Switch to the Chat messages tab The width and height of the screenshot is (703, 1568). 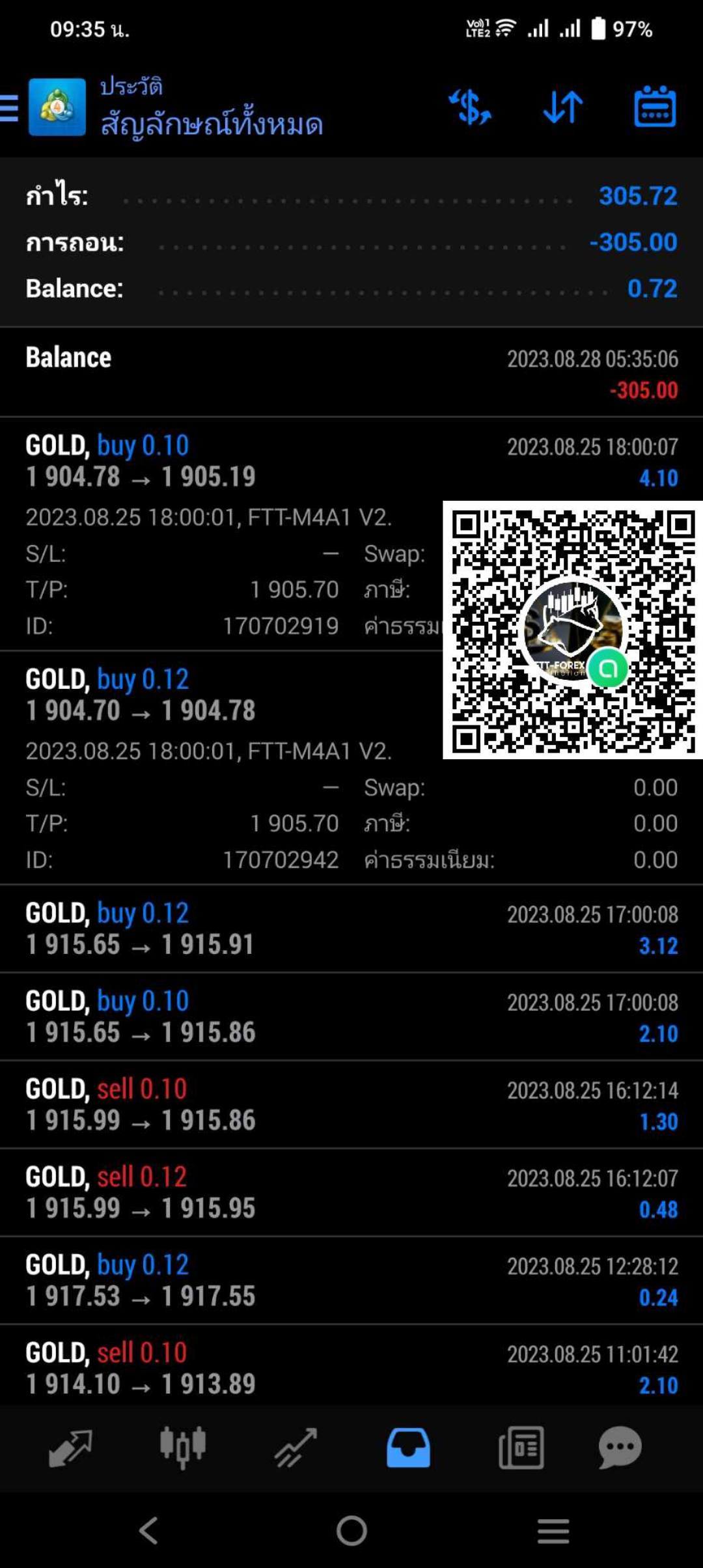[620, 1448]
